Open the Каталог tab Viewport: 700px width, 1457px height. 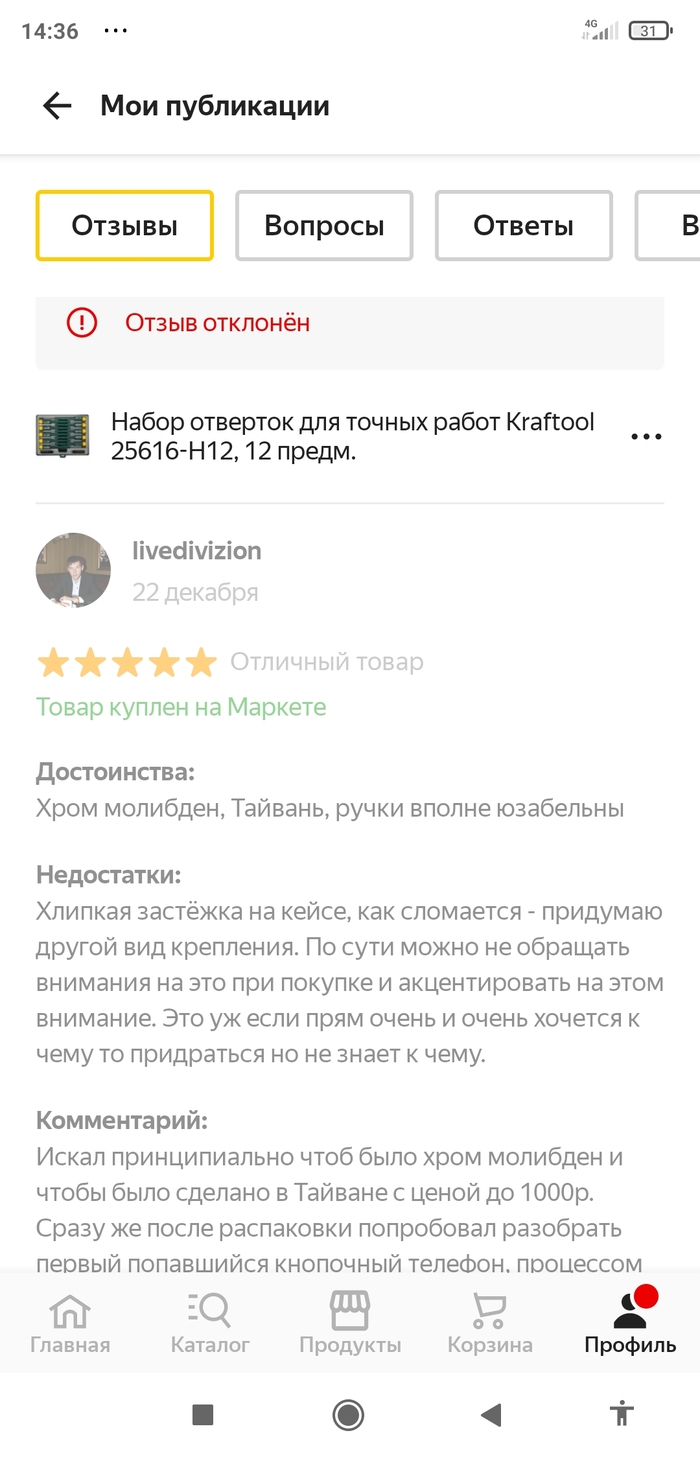[210, 1322]
